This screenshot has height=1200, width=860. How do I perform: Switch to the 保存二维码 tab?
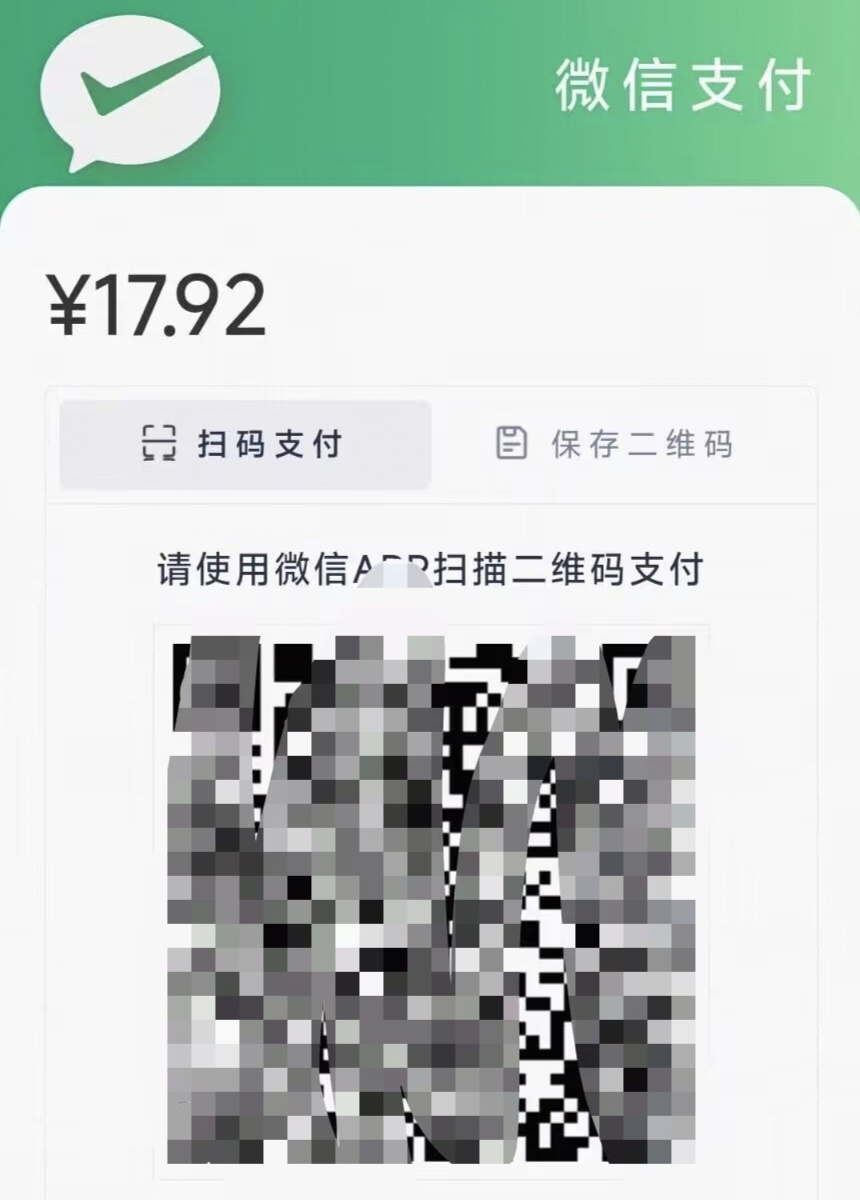615,444
